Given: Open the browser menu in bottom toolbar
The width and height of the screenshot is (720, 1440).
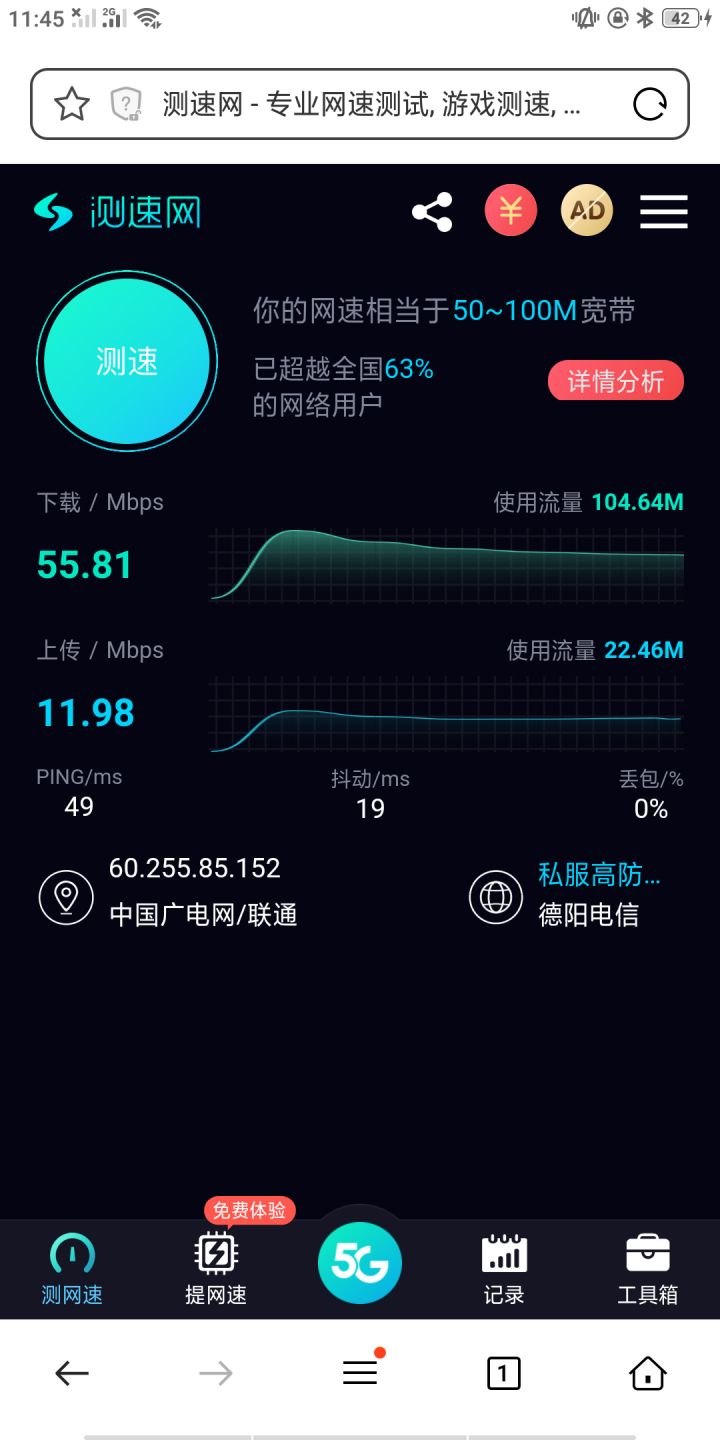Looking at the screenshot, I should click(x=360, y=1374).
